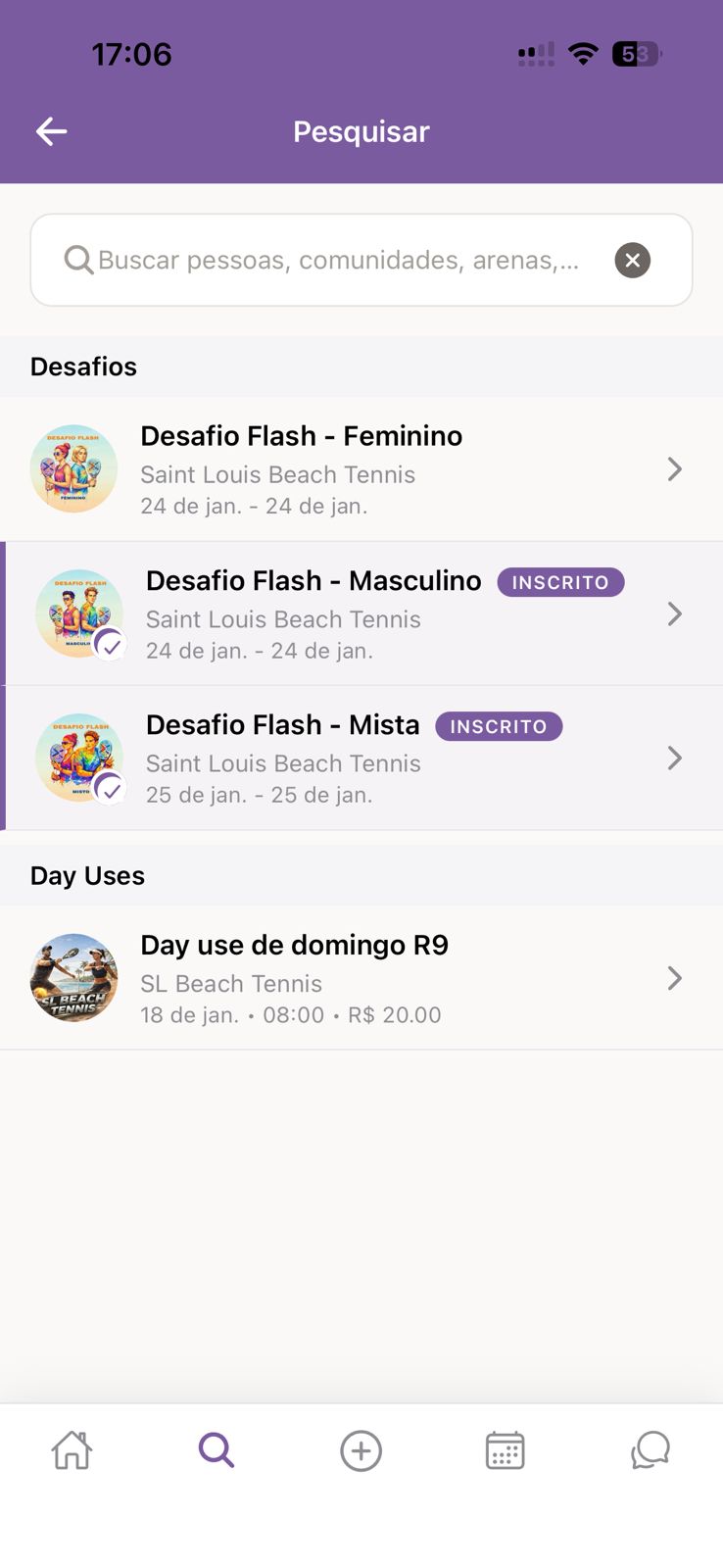The height and width of the screenshot is (1568, 723).
Task: Clear the search field using the X icon
Action: coord(632,260)
